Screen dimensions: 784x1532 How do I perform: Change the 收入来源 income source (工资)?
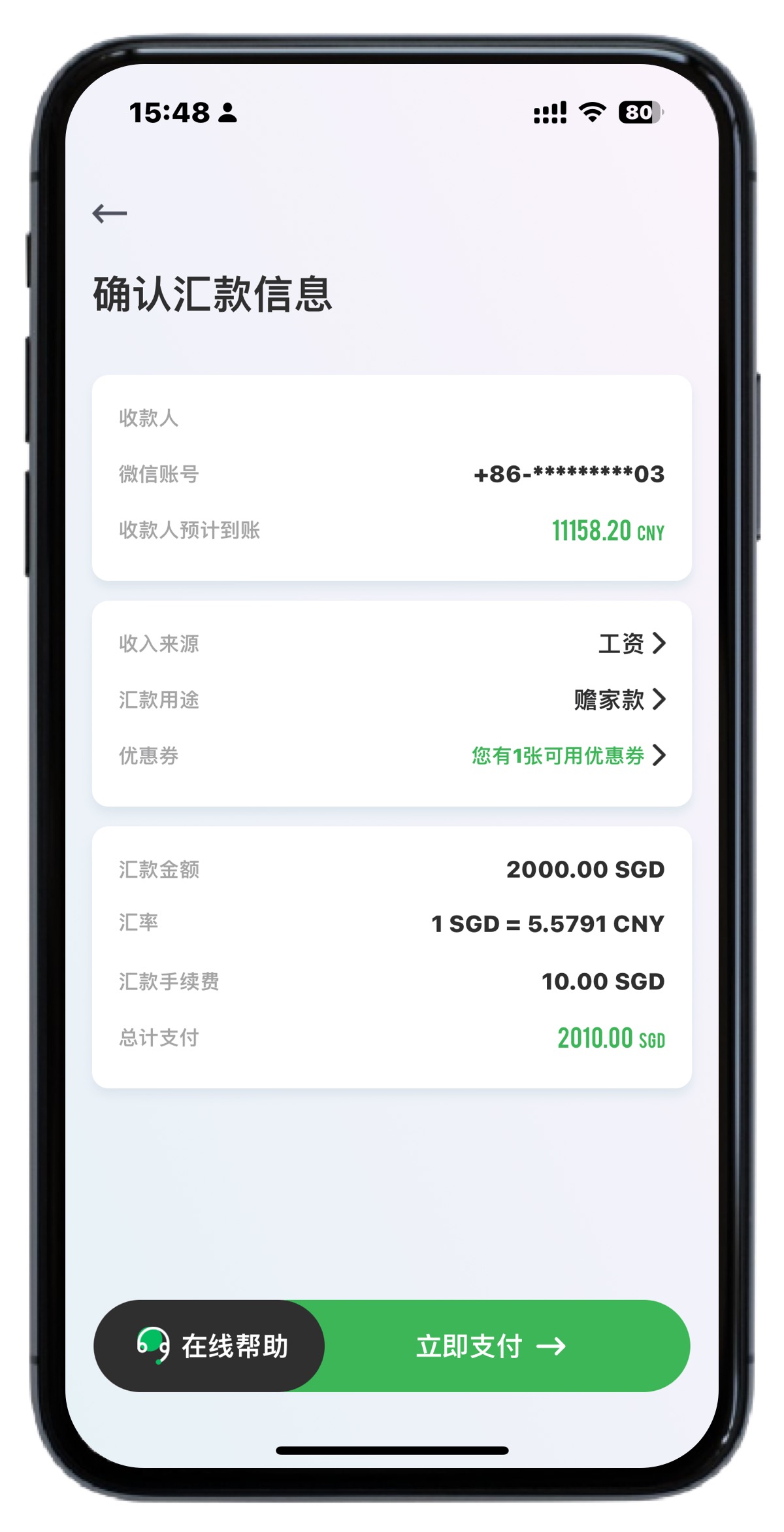tap(631, 644)
